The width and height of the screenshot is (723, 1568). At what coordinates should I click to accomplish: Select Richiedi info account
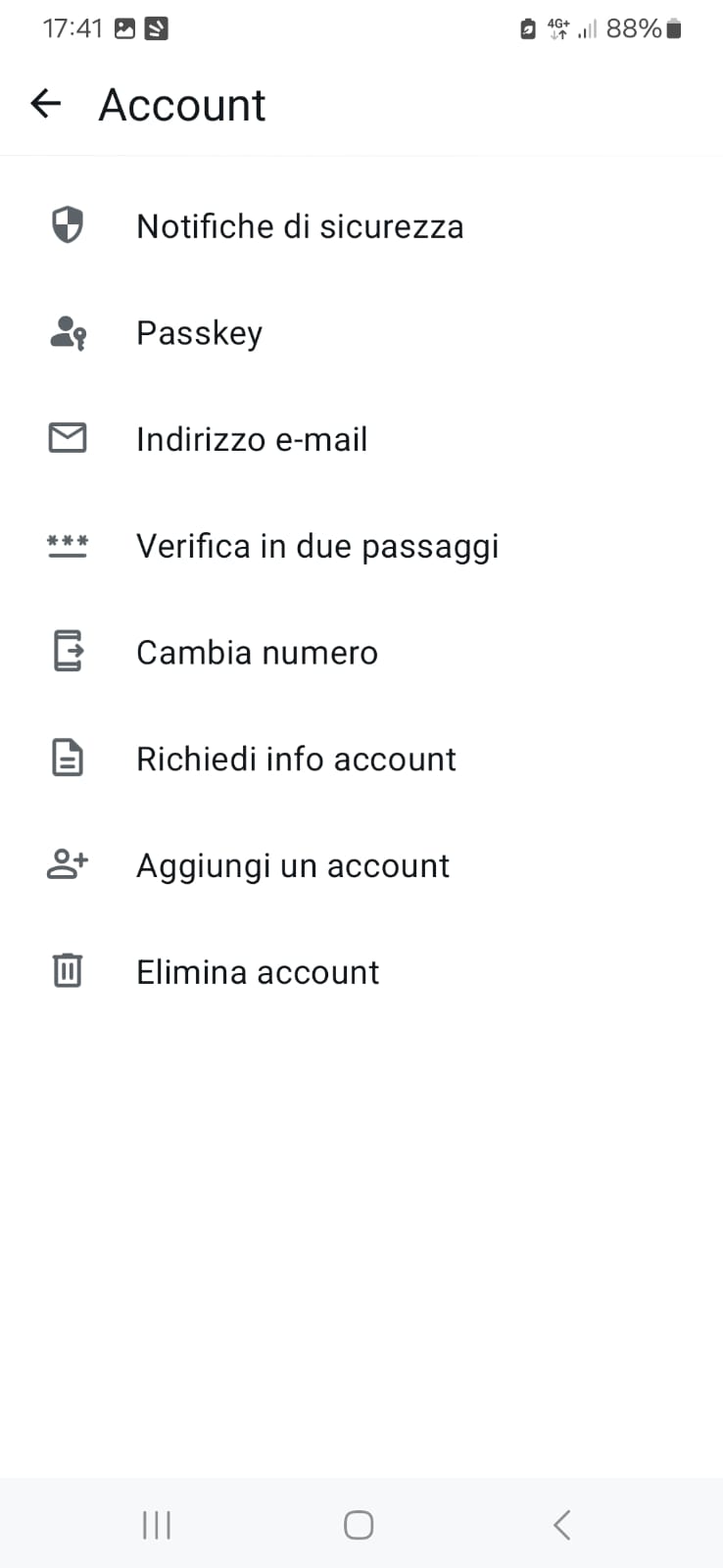click(296, 759)
